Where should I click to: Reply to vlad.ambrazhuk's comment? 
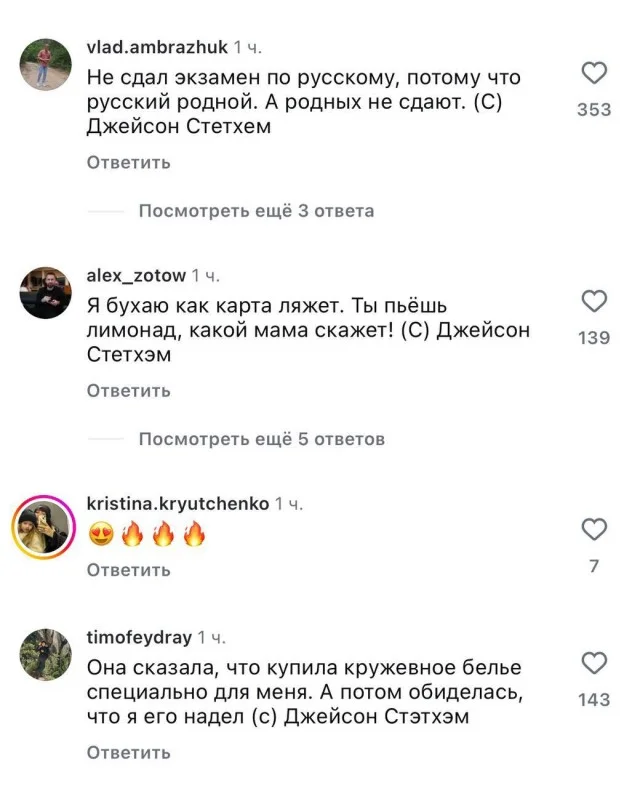click(x=128, y=162)
